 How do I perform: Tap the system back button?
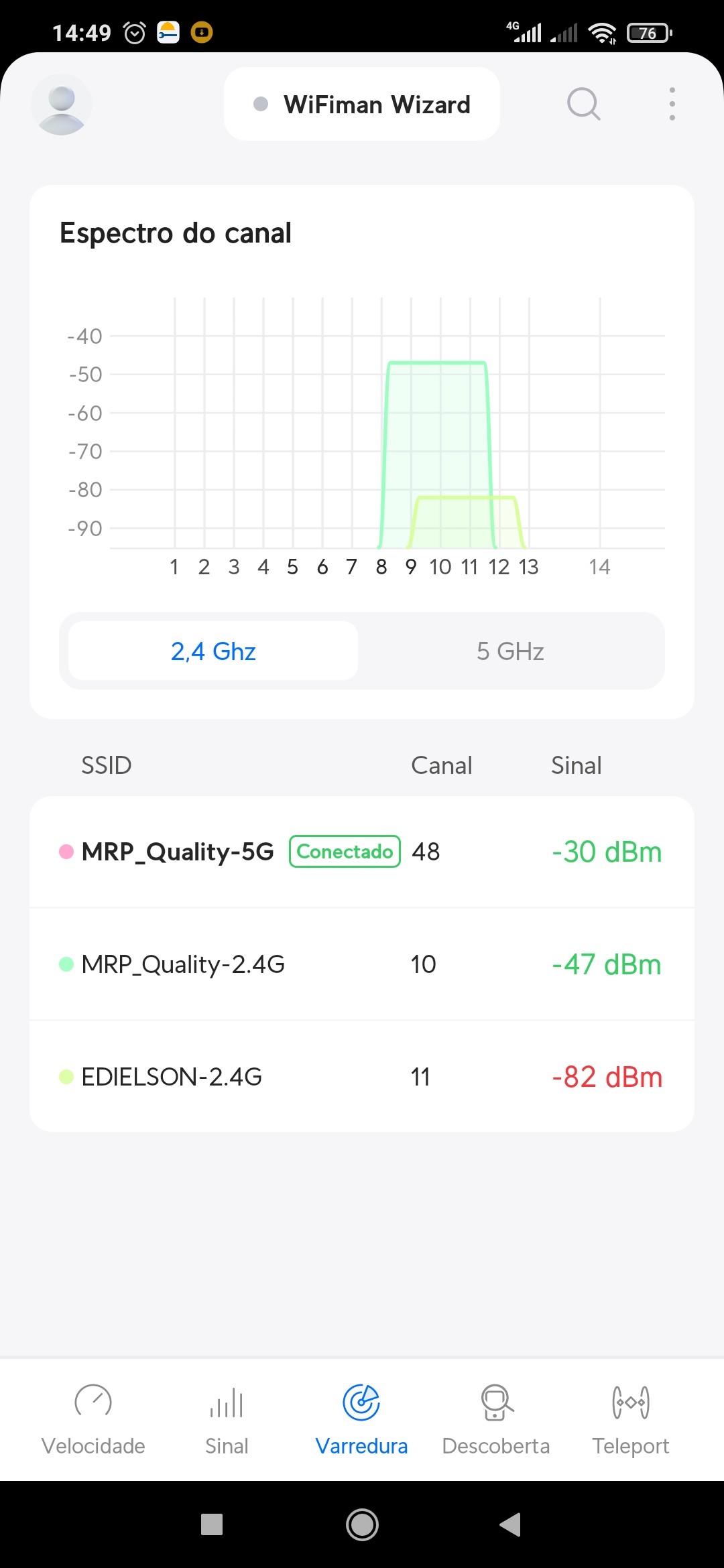(x=511, y=1524)
